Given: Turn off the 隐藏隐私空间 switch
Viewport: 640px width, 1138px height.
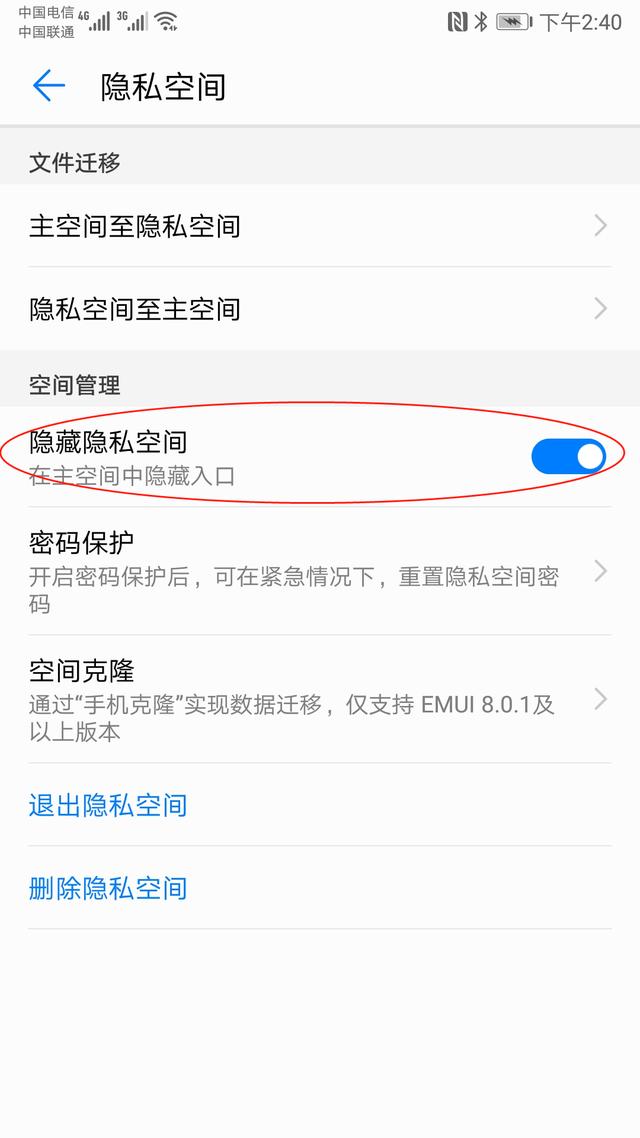Looking at the screenshot, I should 568,457.
